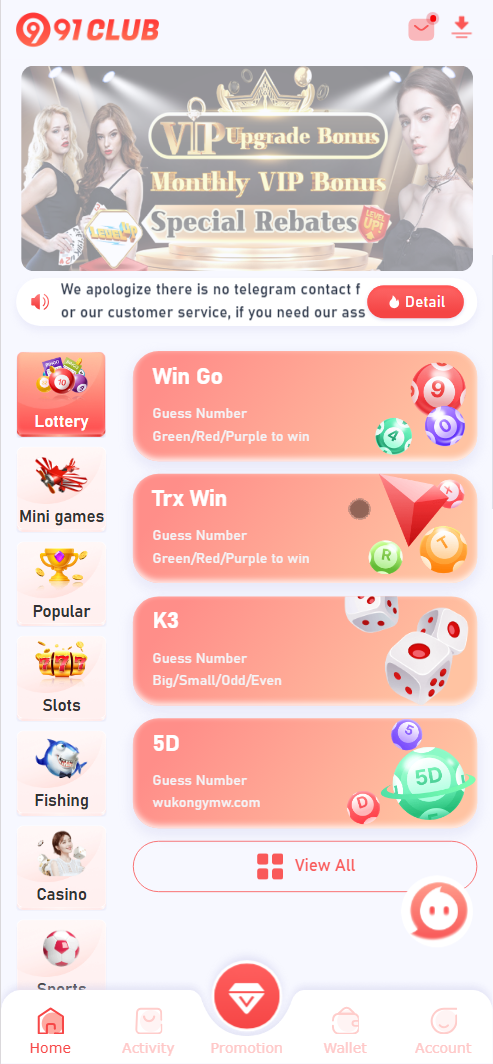The height and width of the screenshot is (1064, 493).
Task: Open the VIP Upgrade Bonus banner
Action: pos(247,168)
